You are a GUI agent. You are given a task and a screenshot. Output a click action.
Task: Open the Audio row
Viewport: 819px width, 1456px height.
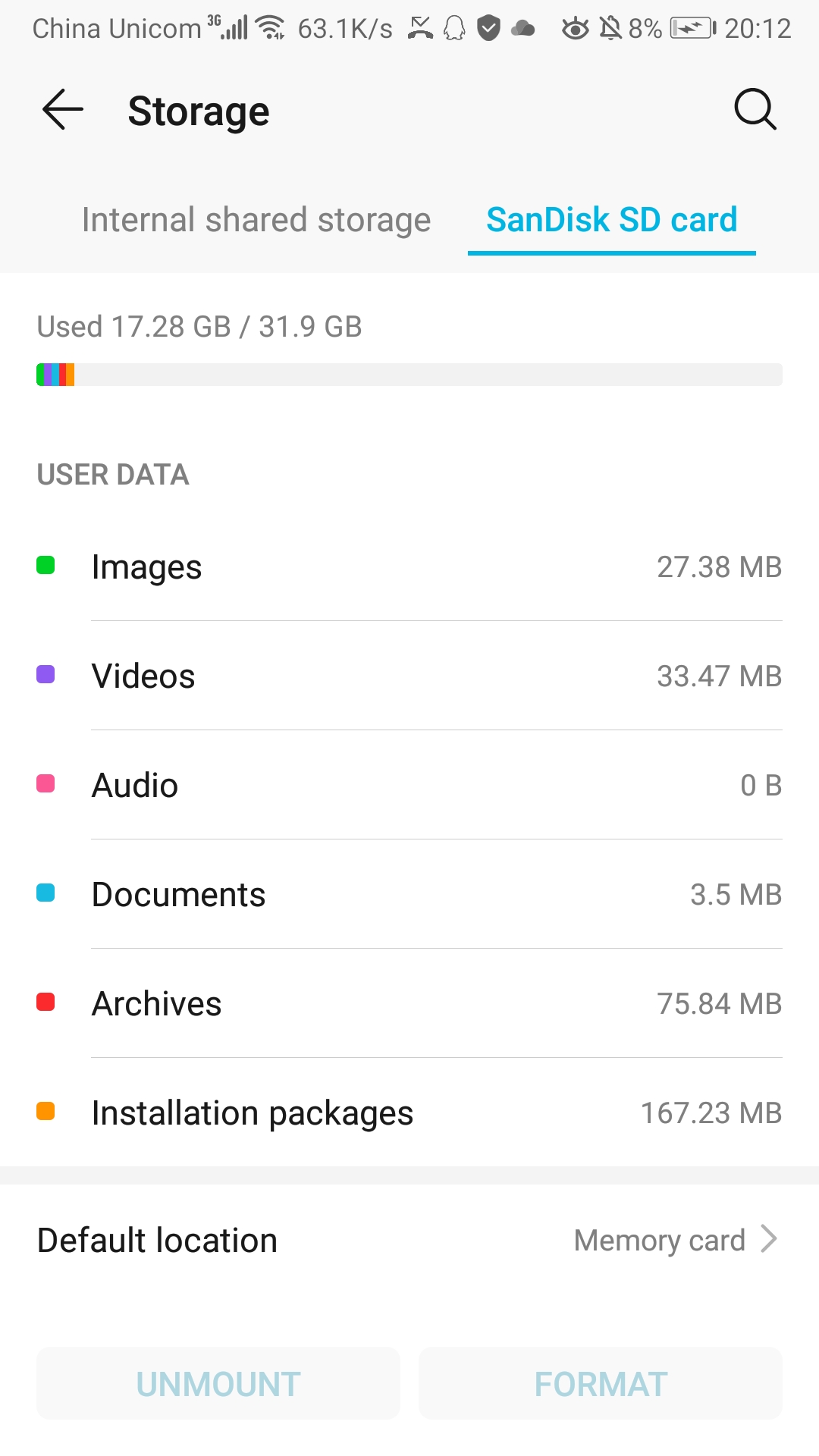click(x=409, y=785)
